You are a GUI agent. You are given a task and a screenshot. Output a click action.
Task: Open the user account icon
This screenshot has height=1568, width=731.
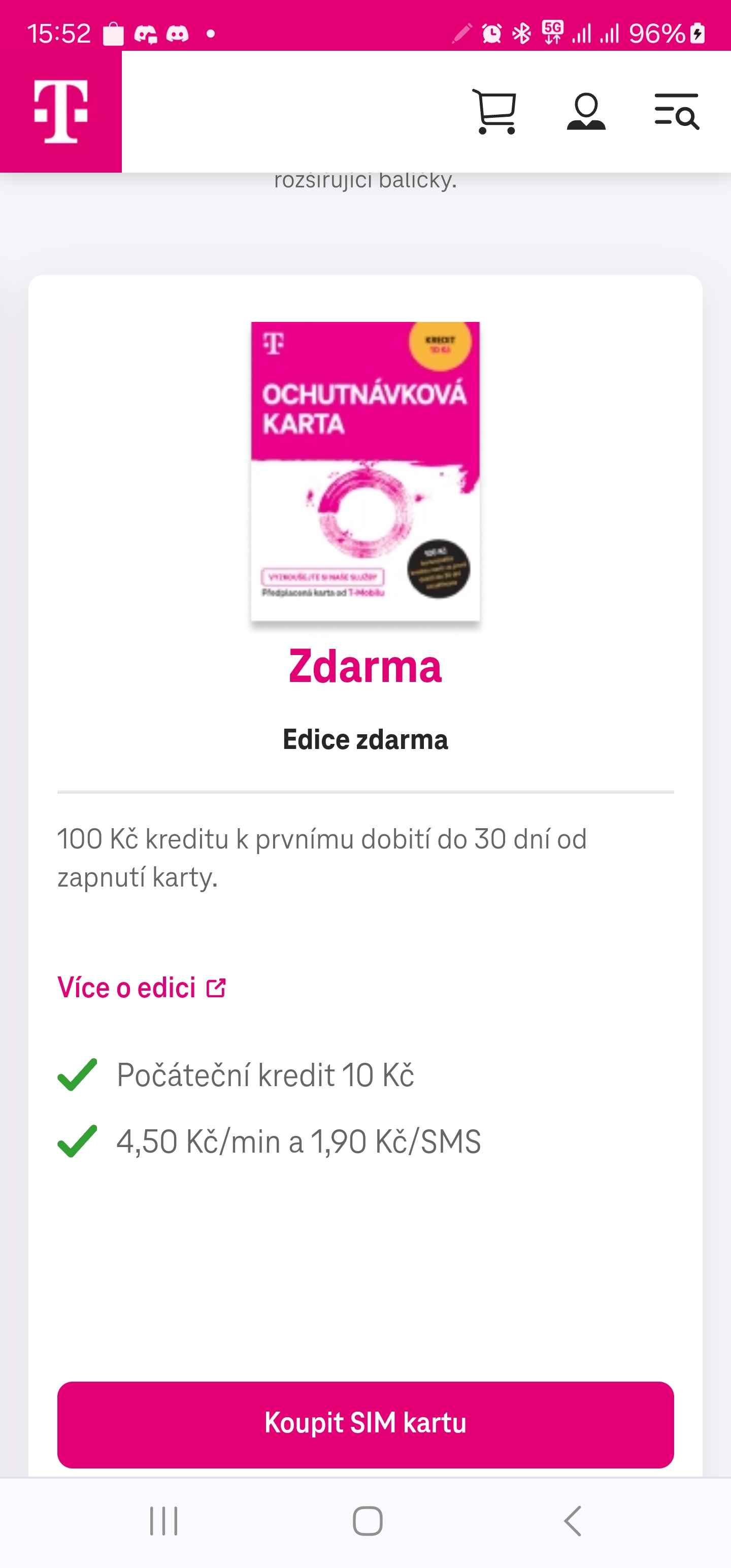585,111
